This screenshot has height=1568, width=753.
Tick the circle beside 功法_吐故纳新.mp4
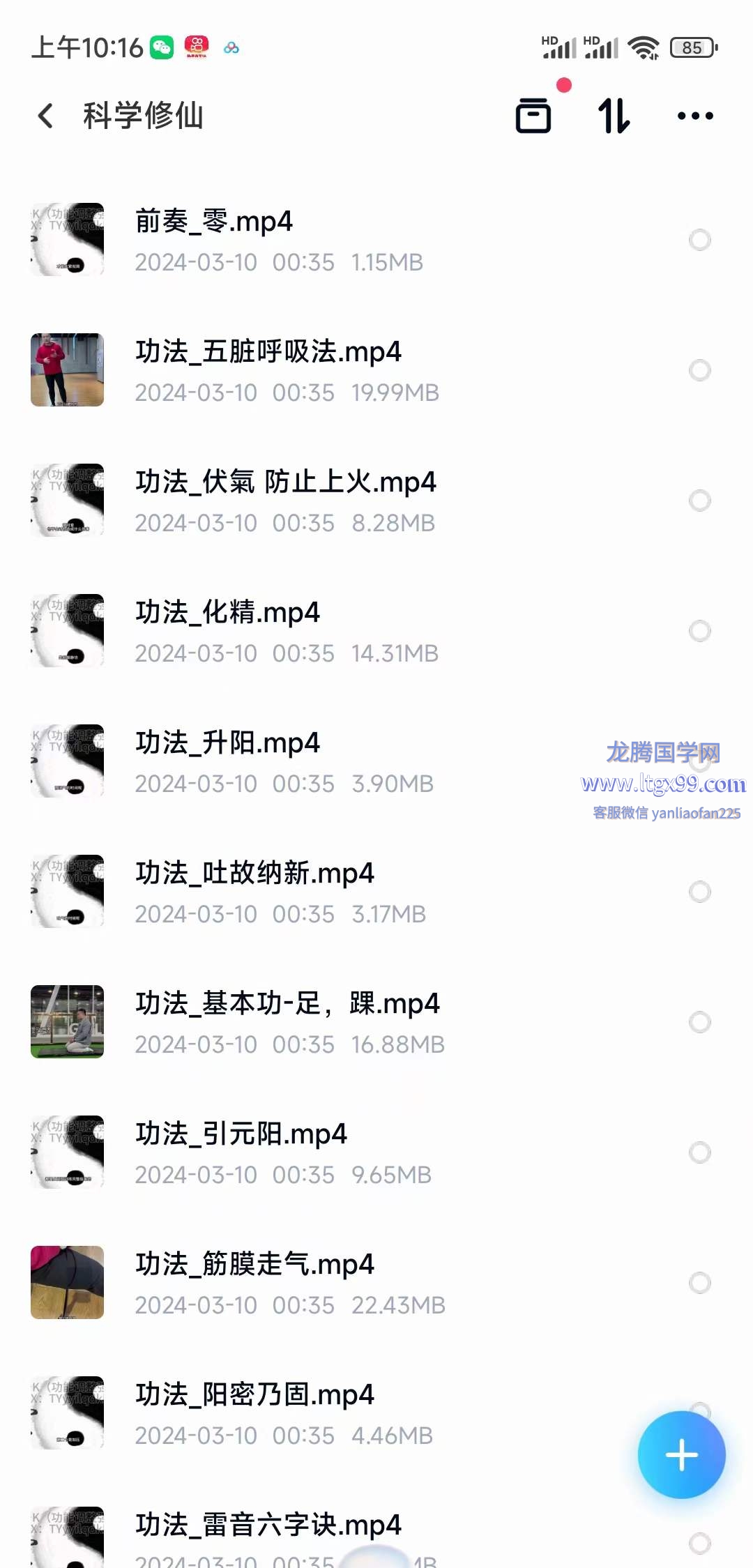699,892
